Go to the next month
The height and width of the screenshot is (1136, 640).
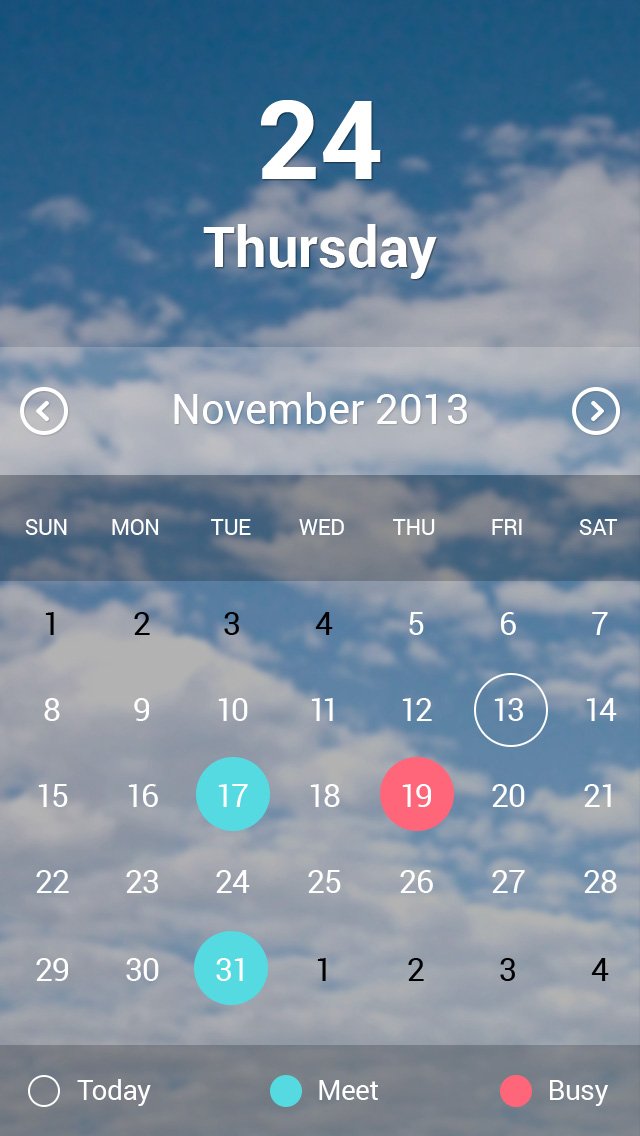coord(596,411)
